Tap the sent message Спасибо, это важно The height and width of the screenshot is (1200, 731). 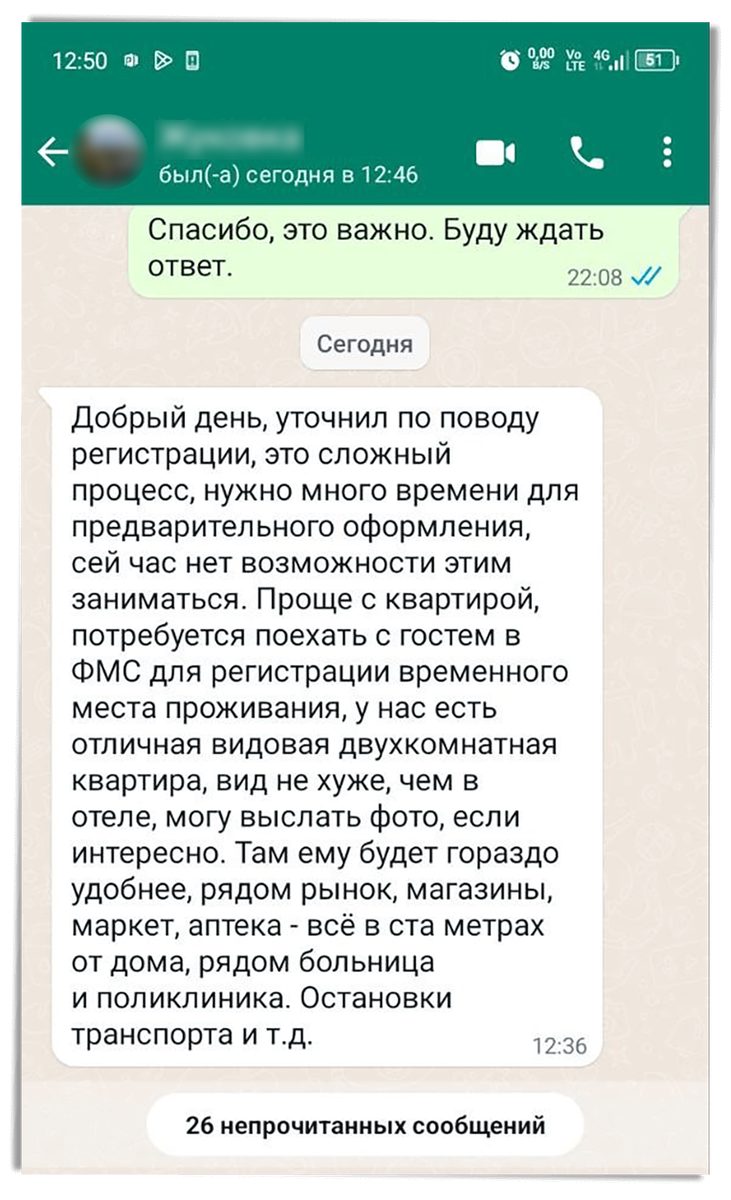(x=380, y=245)
